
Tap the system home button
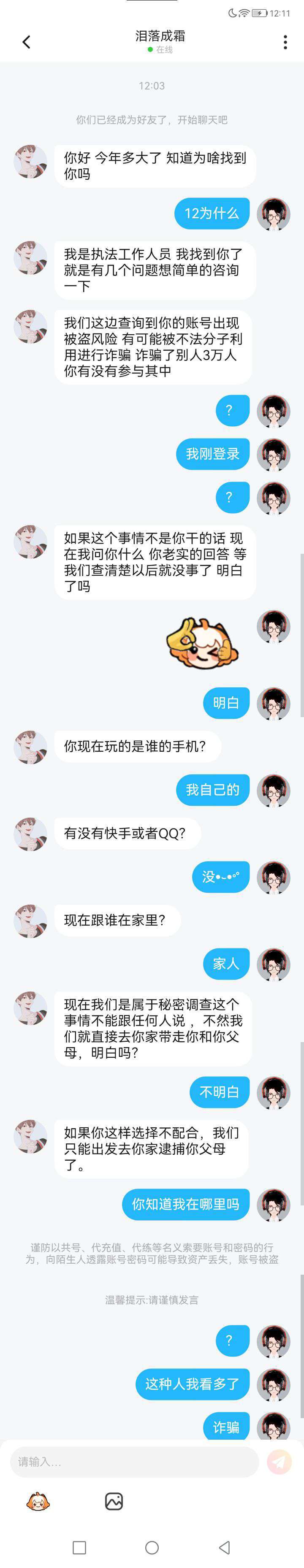[x=152, y=1547]
